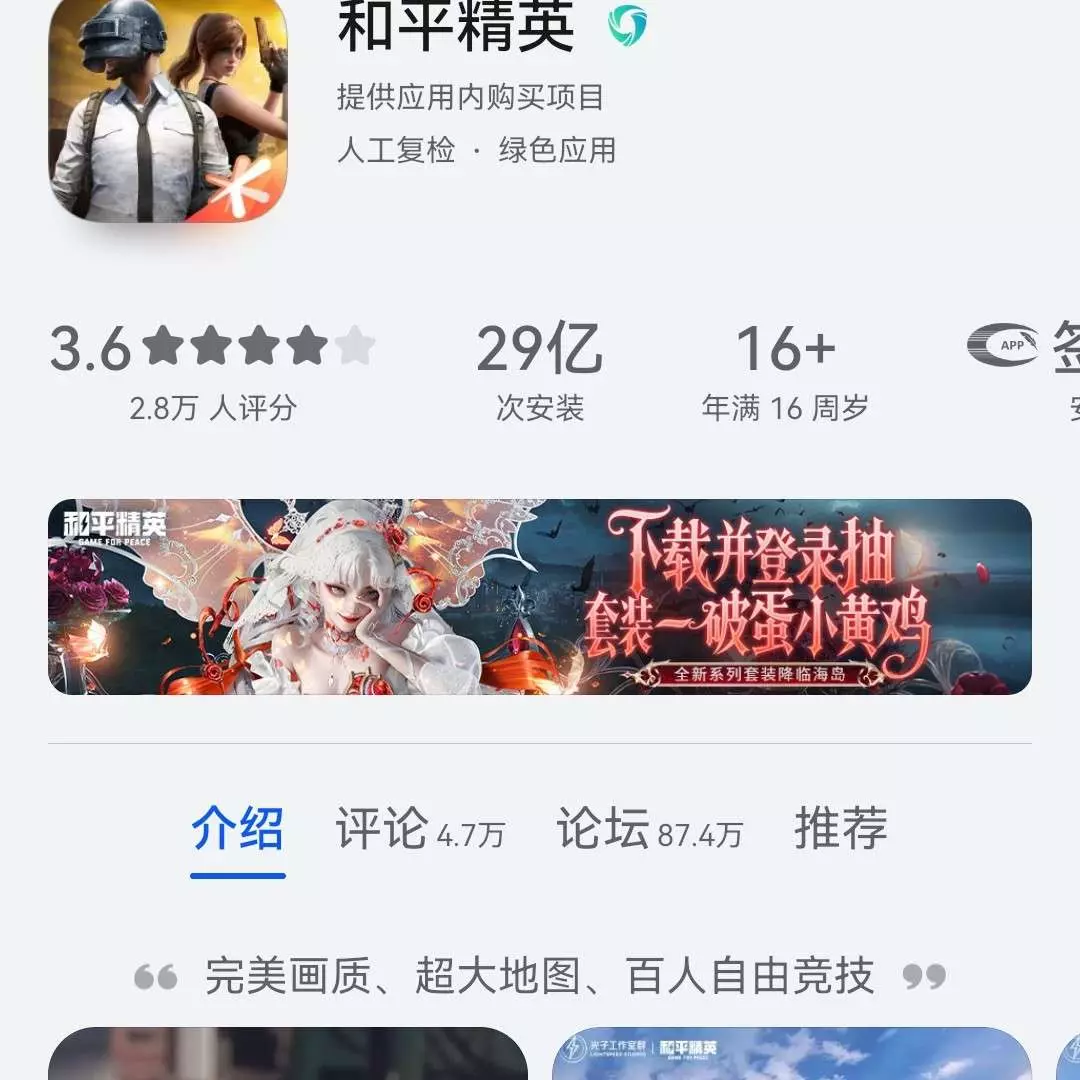The width and height of the screenshot is (1080, 1080).
Task: Open the 下载并登录抽套装 promo banner
Action: (540, 597)
